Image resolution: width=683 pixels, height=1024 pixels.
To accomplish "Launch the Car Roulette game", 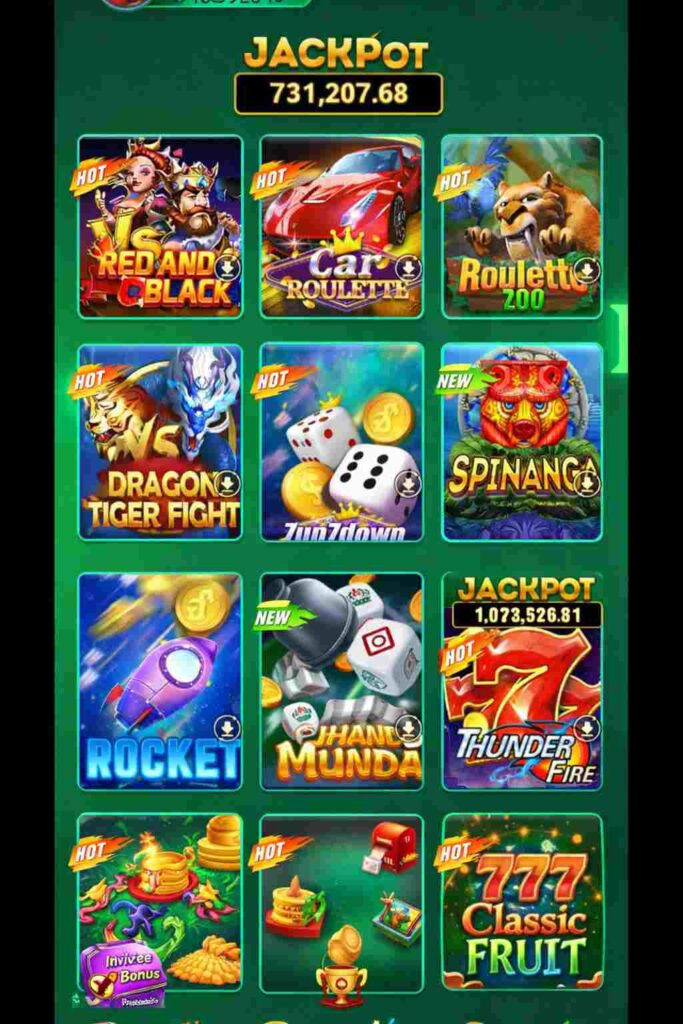I will (341, 227).
